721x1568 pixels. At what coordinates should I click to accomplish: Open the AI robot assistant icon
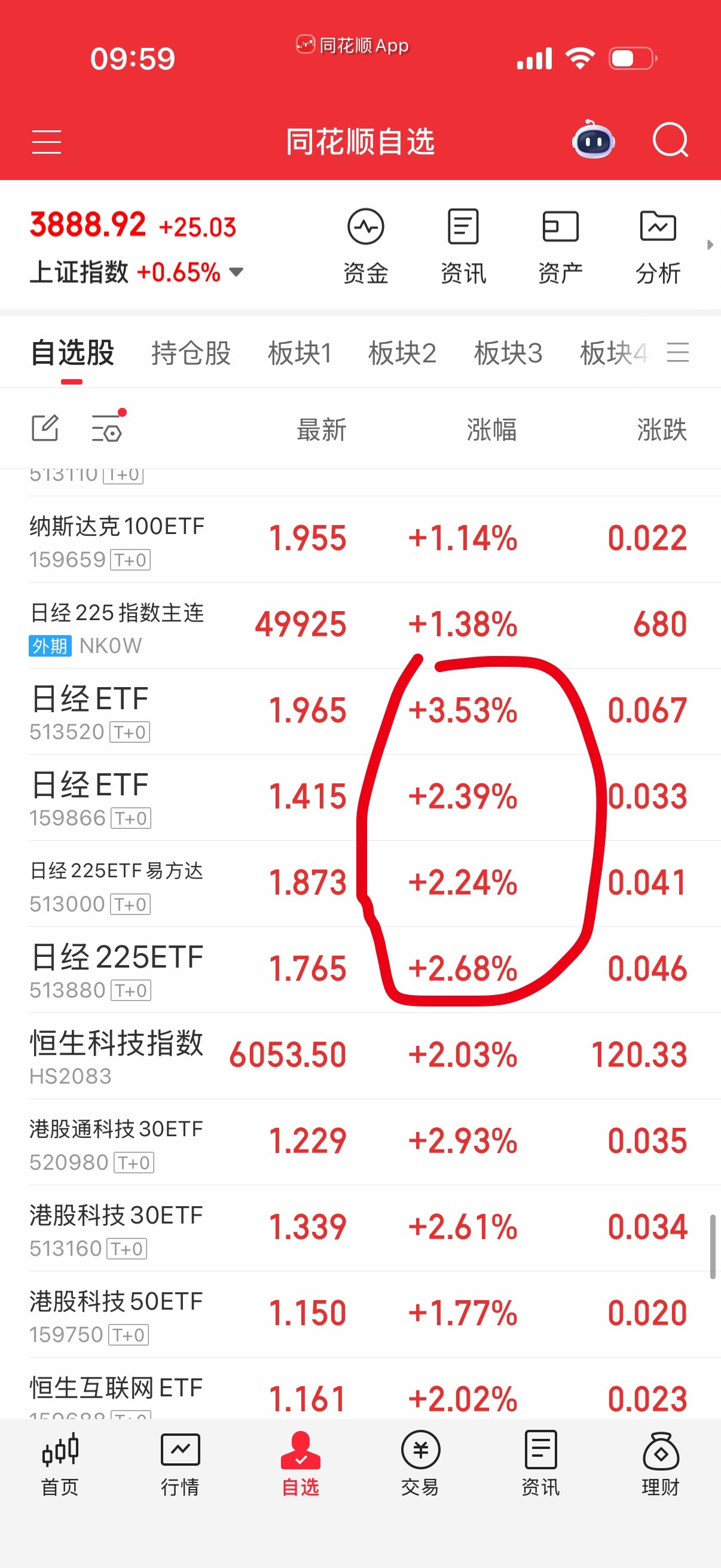coord(592,141)
